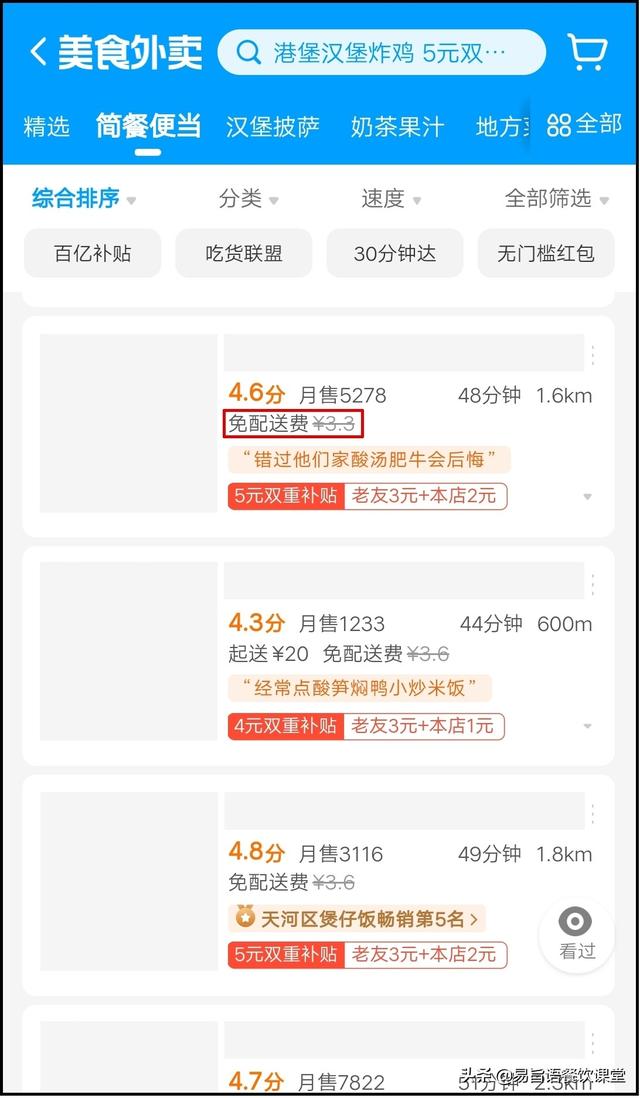Switch to the 精选 tab
This screenshot has width=640, height=1098.
[x=47, y=127]
